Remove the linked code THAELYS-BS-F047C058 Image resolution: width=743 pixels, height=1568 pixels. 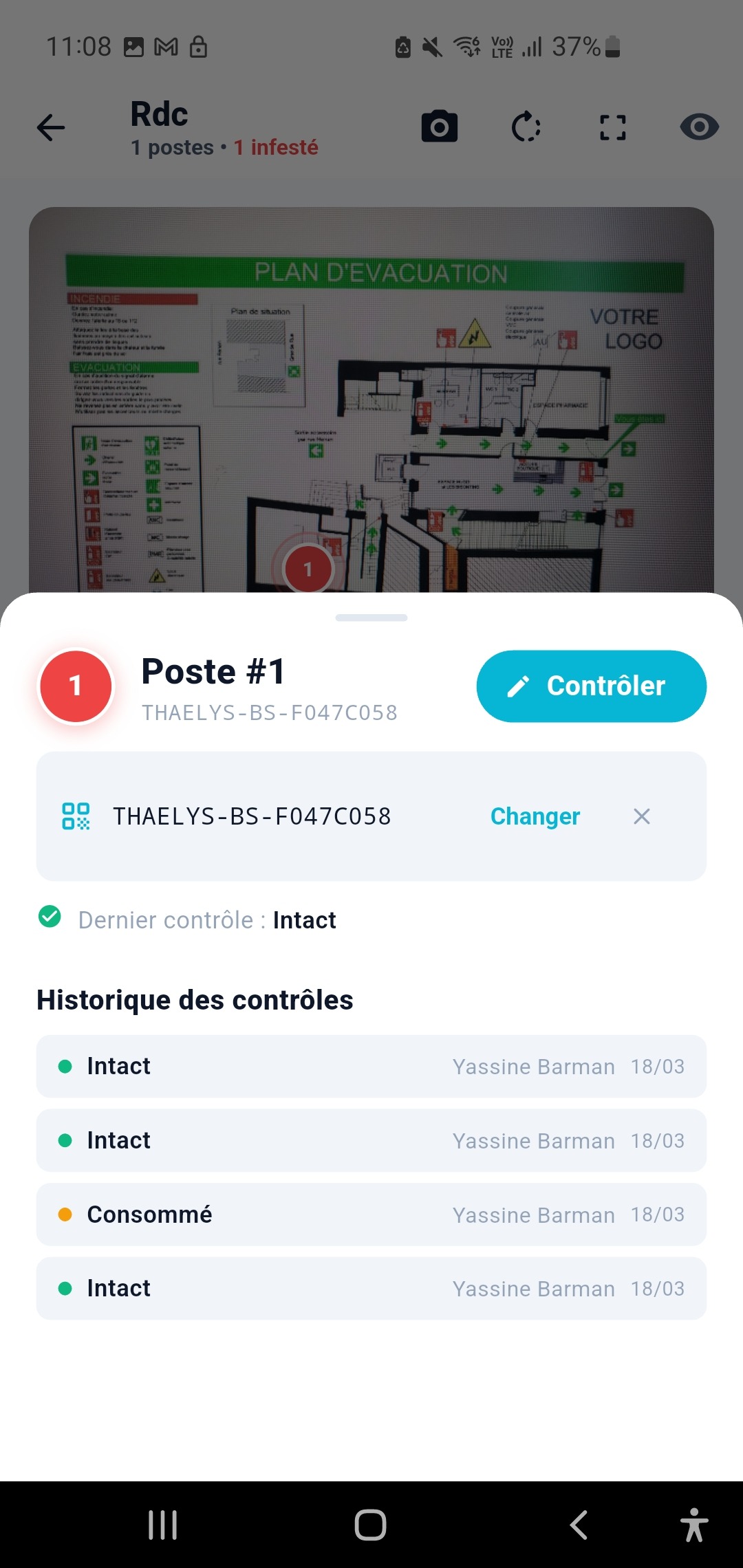pyautogui.click(x=641, y=816)
